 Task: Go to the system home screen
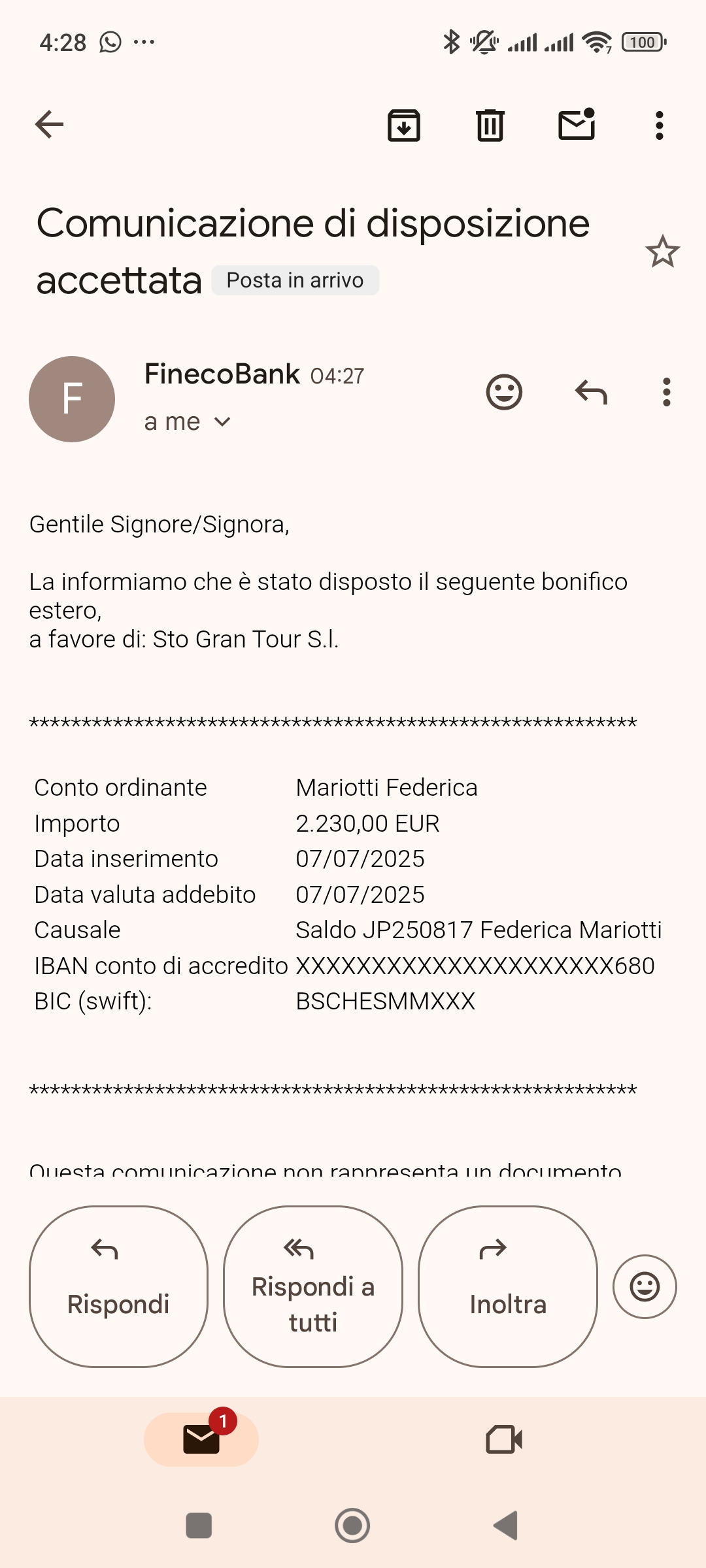point(352,1526)
